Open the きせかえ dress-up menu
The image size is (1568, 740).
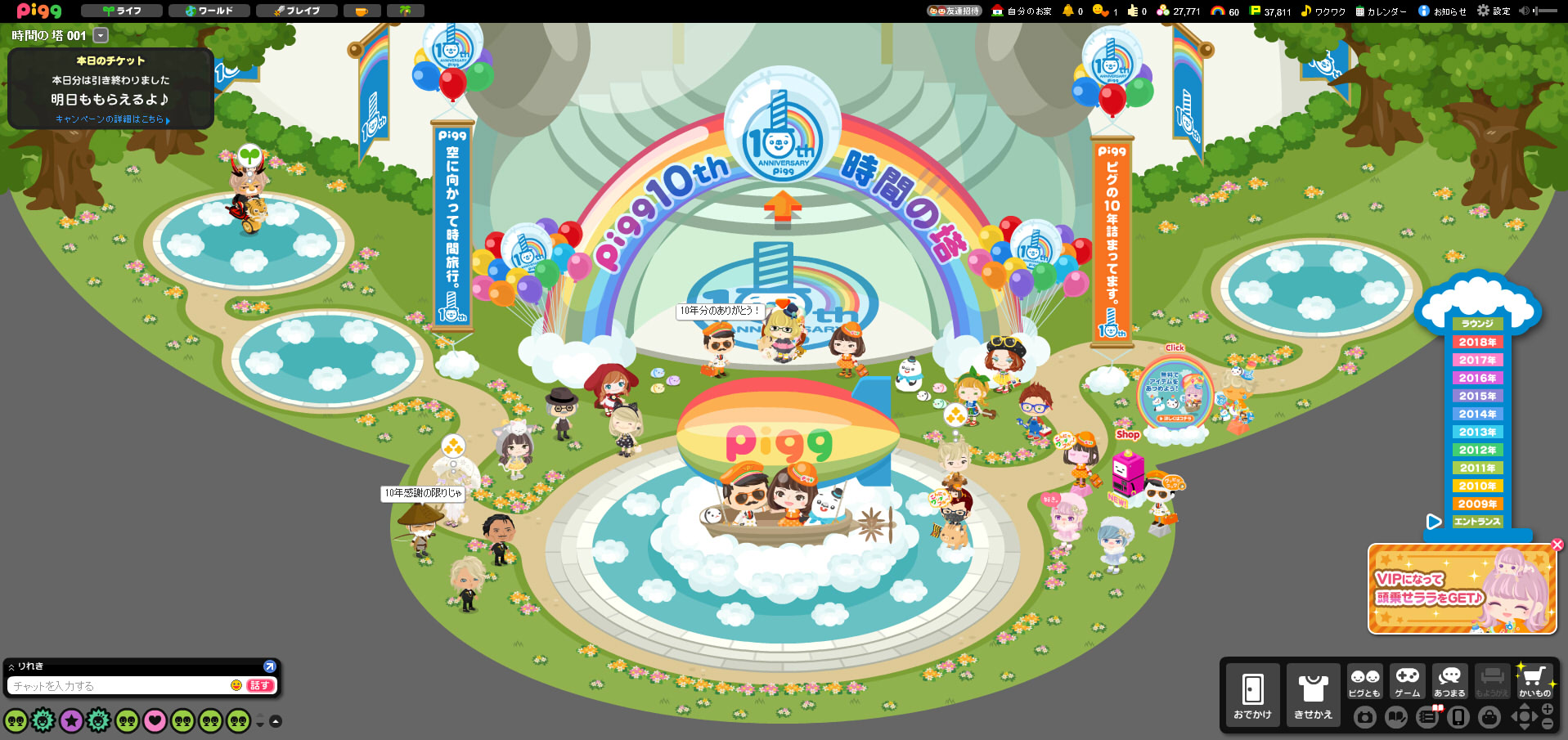pyautogui.click(x=1313, y=695)
